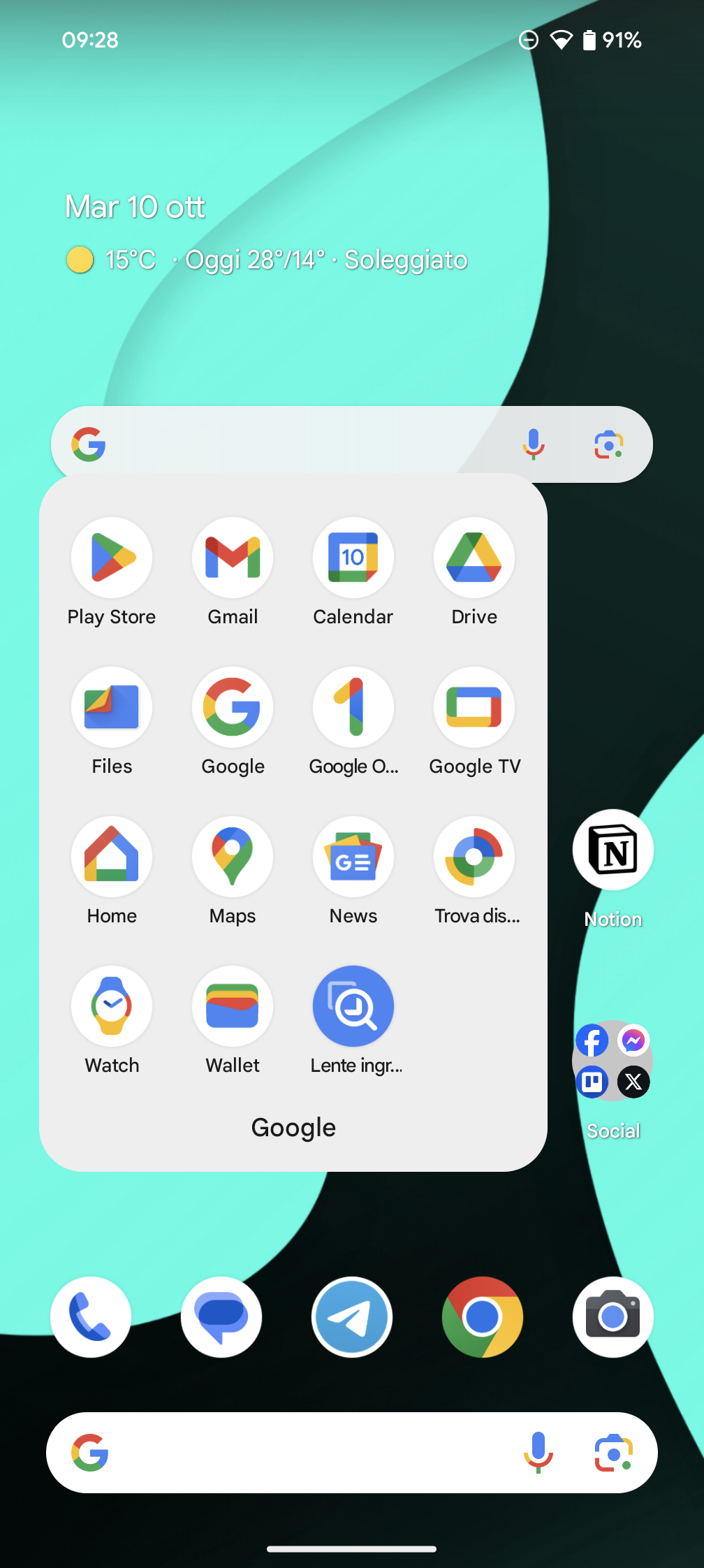Image resolution: width=704 pixels, height=1568 pixels.
Task: Expand the Social folder
Action: click(x=613, y=1061)
